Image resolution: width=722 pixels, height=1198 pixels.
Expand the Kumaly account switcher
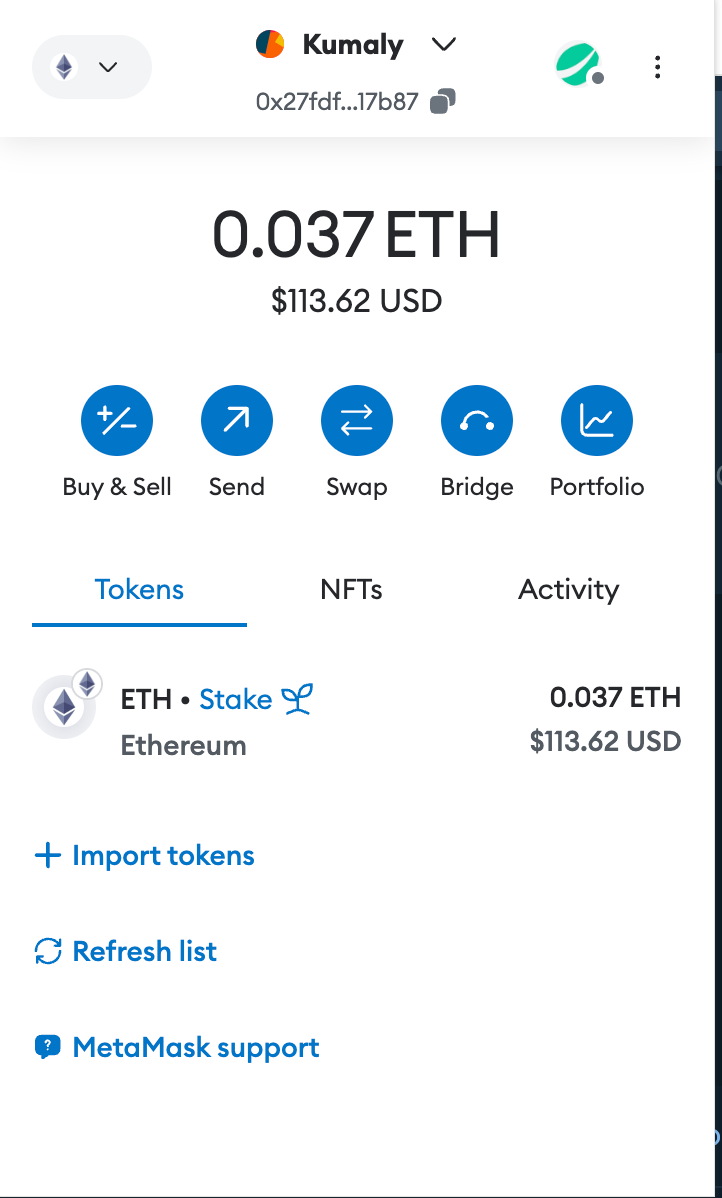[x=443, y=44]
